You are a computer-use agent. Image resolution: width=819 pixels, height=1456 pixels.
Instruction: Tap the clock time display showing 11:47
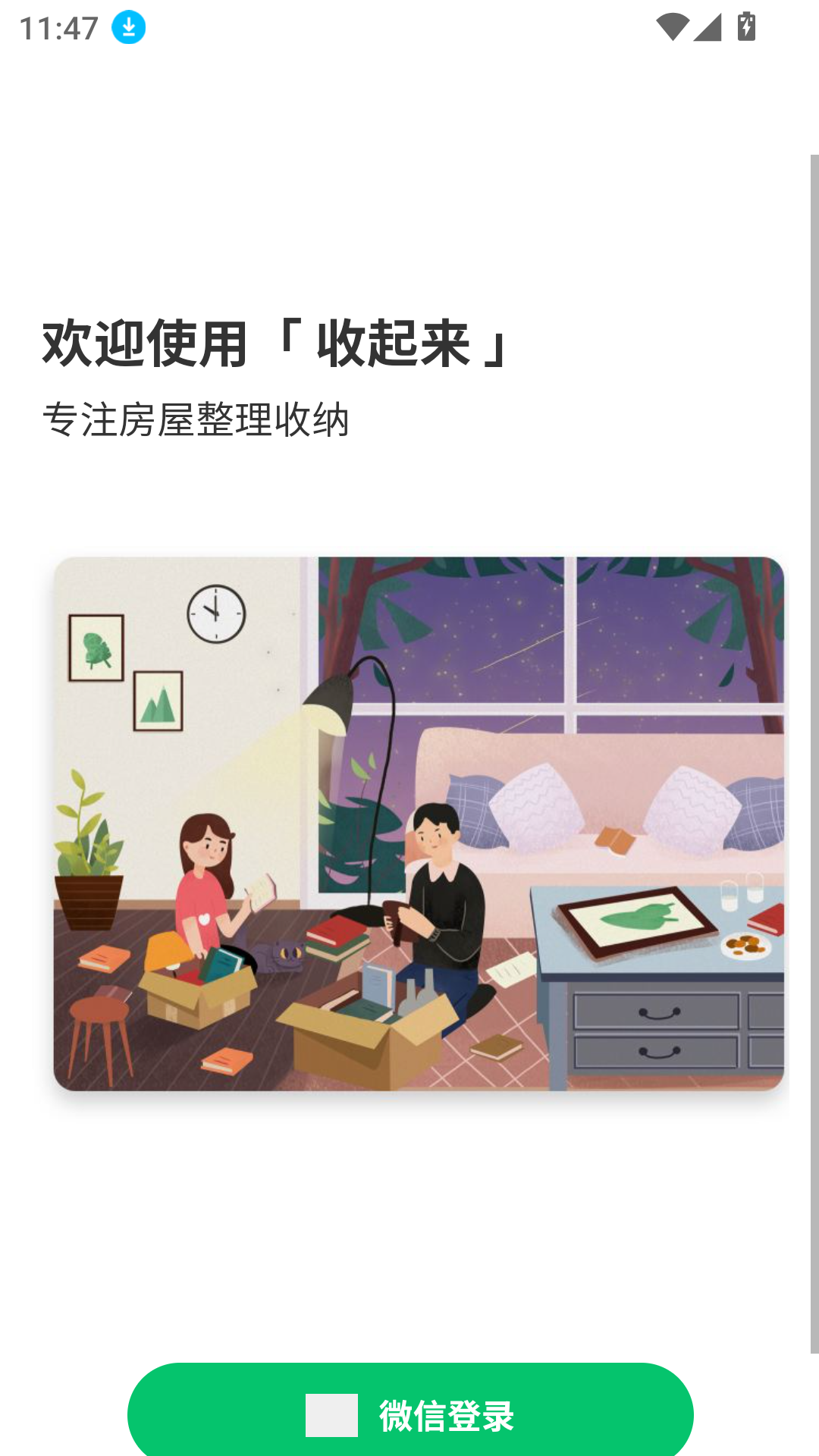58,28
